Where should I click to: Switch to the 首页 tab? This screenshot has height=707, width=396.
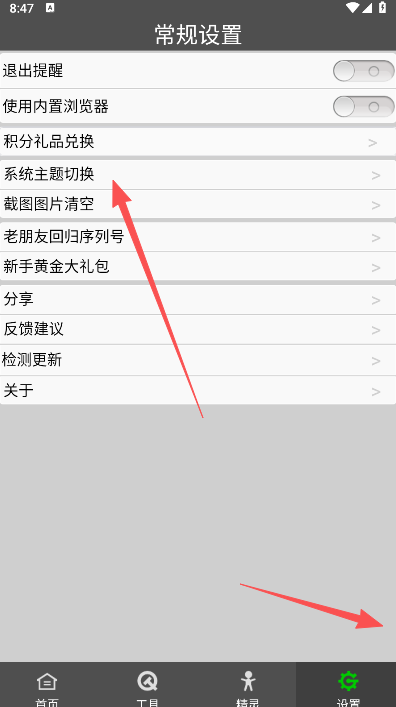pyautogui.click(x=47, y=685)
